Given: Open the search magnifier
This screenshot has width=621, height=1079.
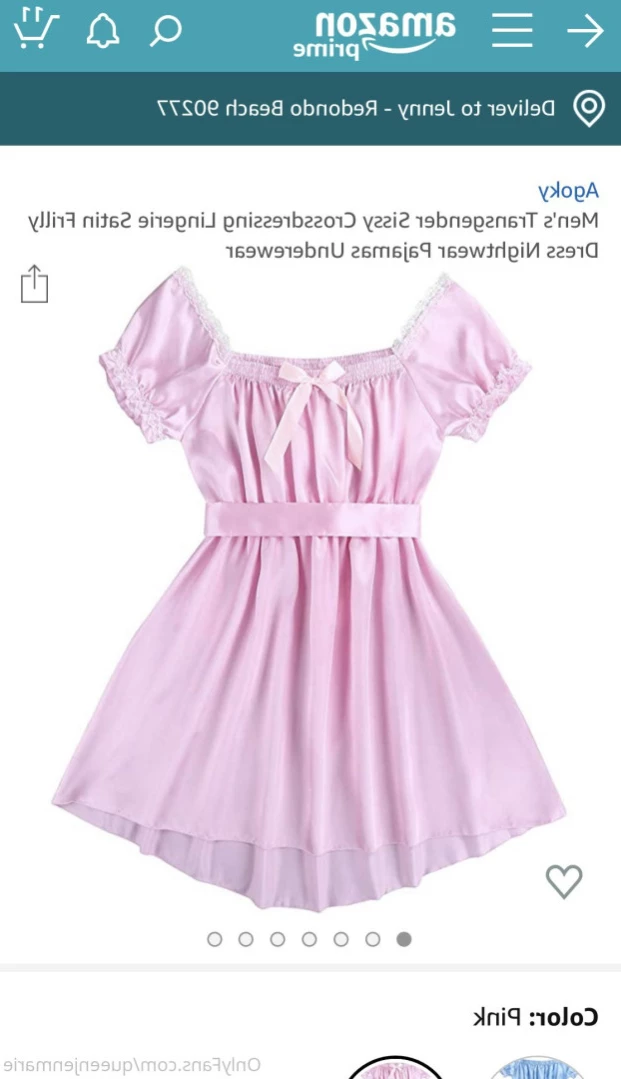Looking at the screenshot, I should tap(166, 31).
